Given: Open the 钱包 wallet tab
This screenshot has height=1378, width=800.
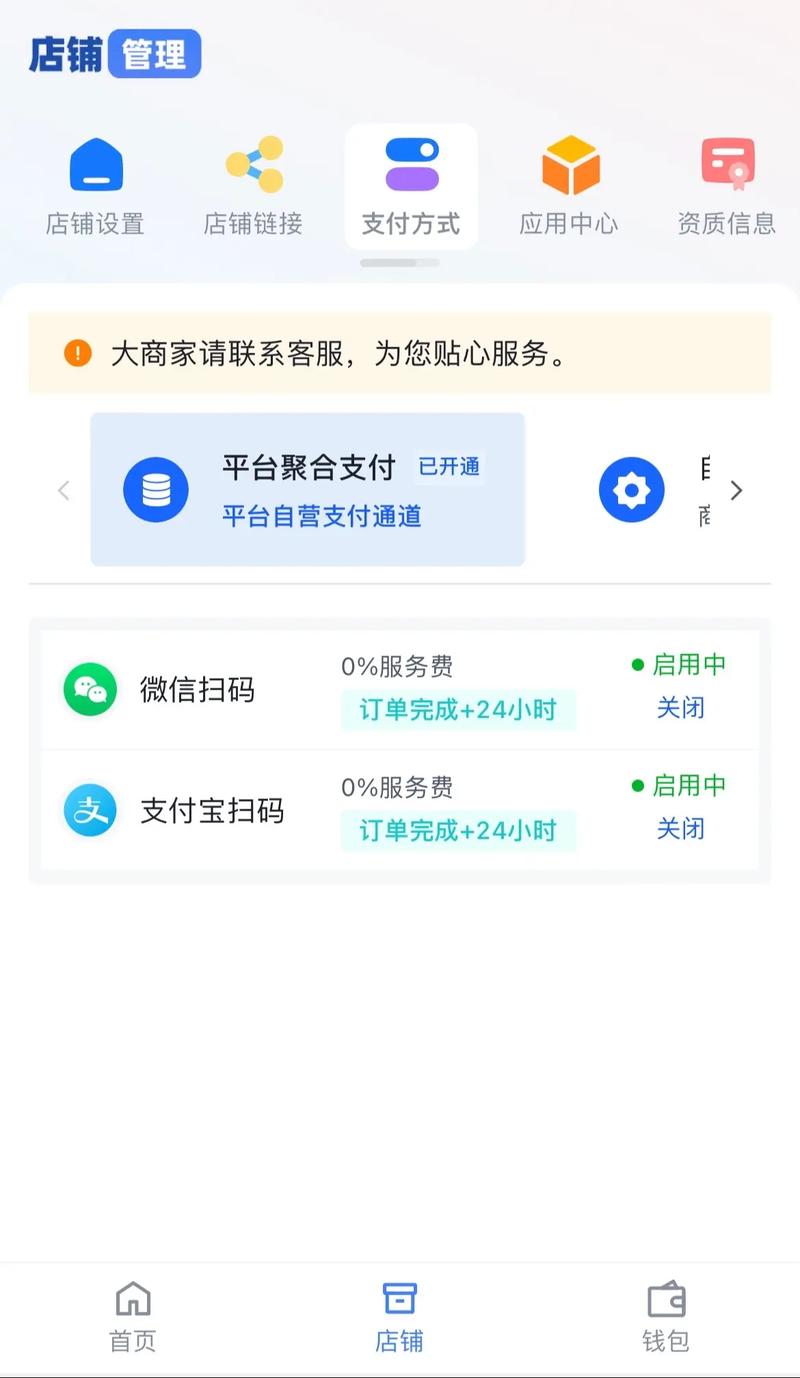Looking at the screenshot, I should pyautogui.click(x=666, y=1317).
